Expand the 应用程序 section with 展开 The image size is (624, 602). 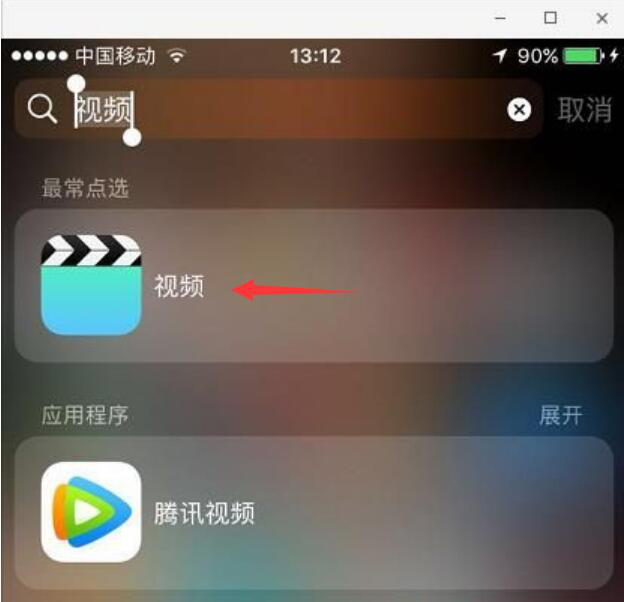560,415
